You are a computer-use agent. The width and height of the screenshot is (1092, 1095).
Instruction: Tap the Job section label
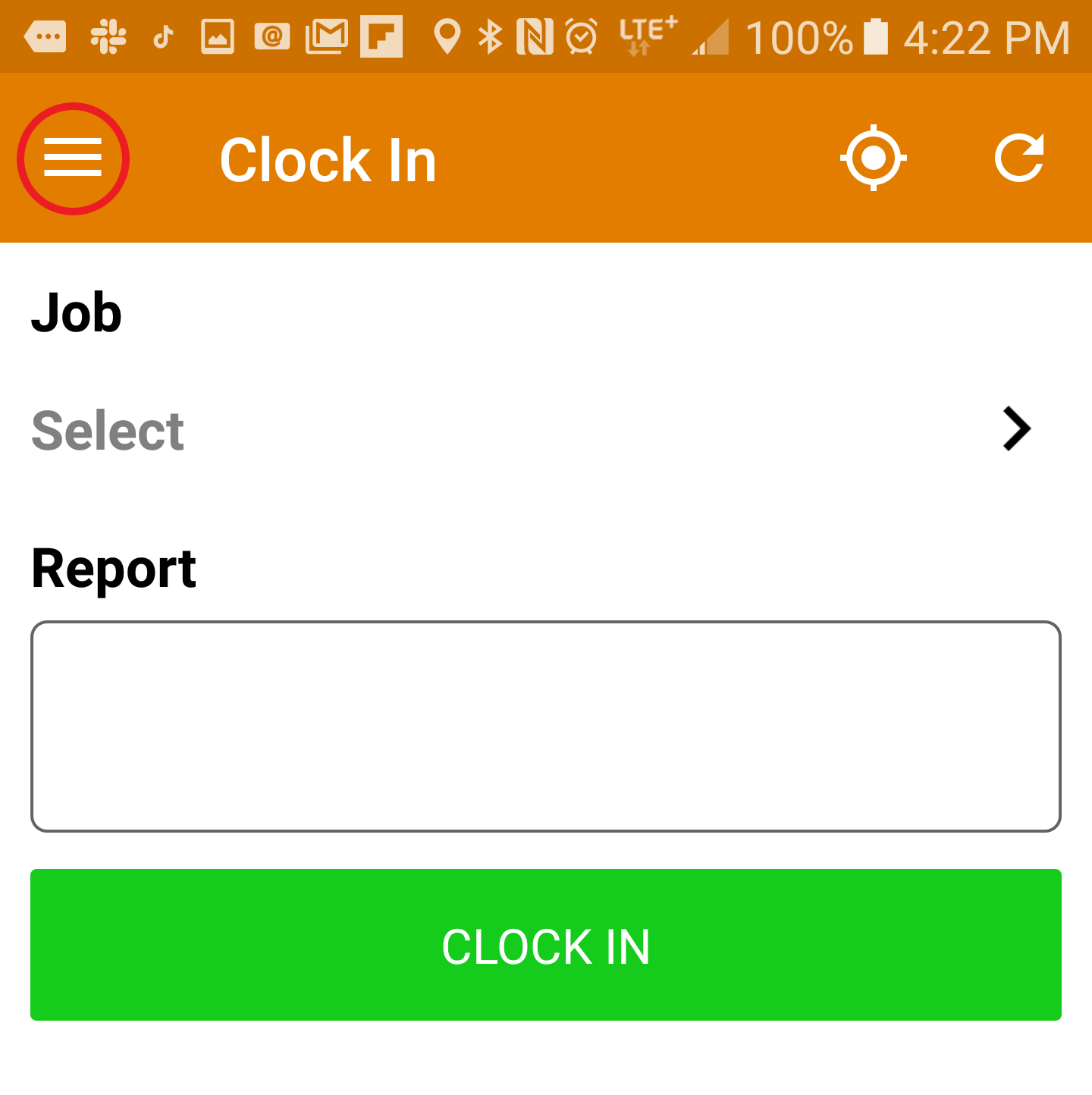point(77,312)
